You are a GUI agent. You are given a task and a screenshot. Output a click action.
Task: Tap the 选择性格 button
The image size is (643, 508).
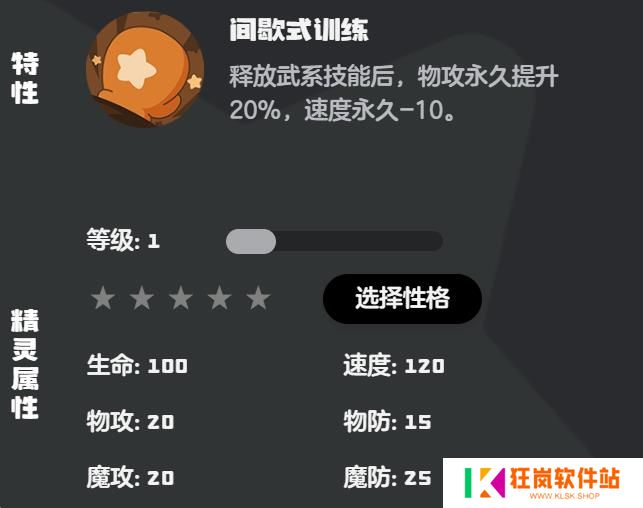[x=402, y=298]
